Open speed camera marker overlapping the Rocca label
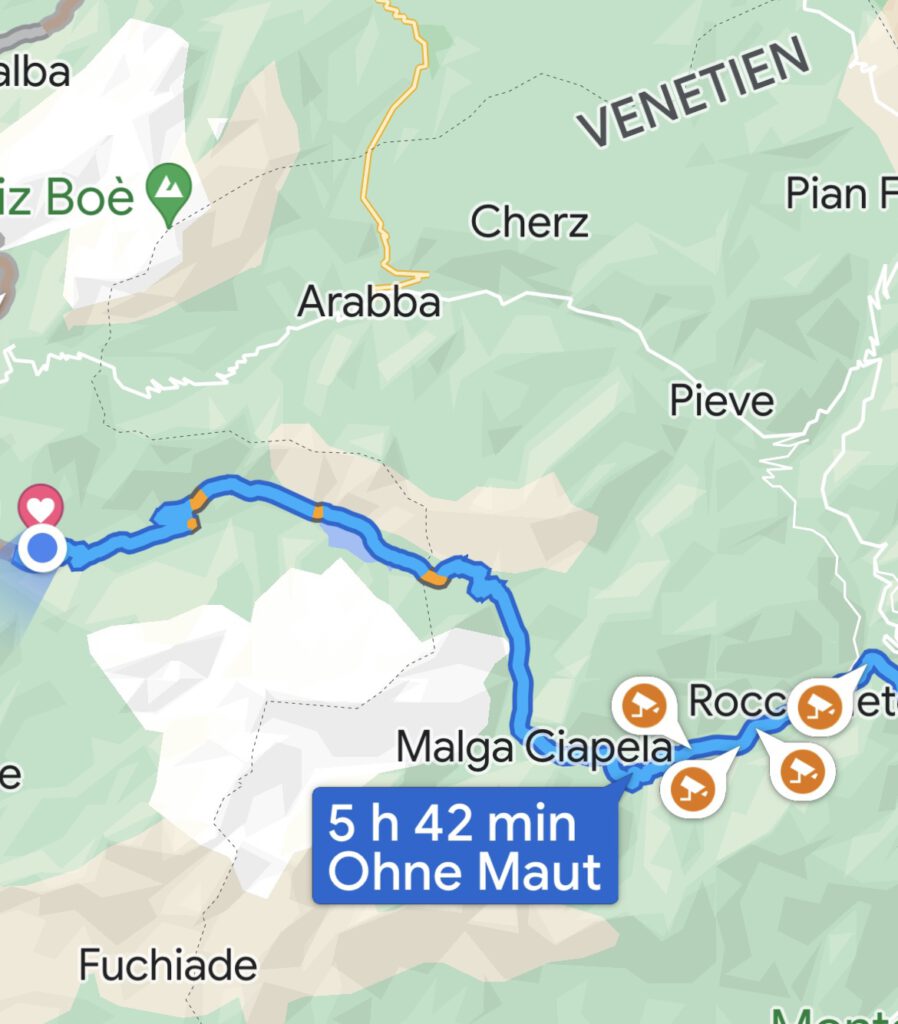898x1024 pixels. click(819, 707)
